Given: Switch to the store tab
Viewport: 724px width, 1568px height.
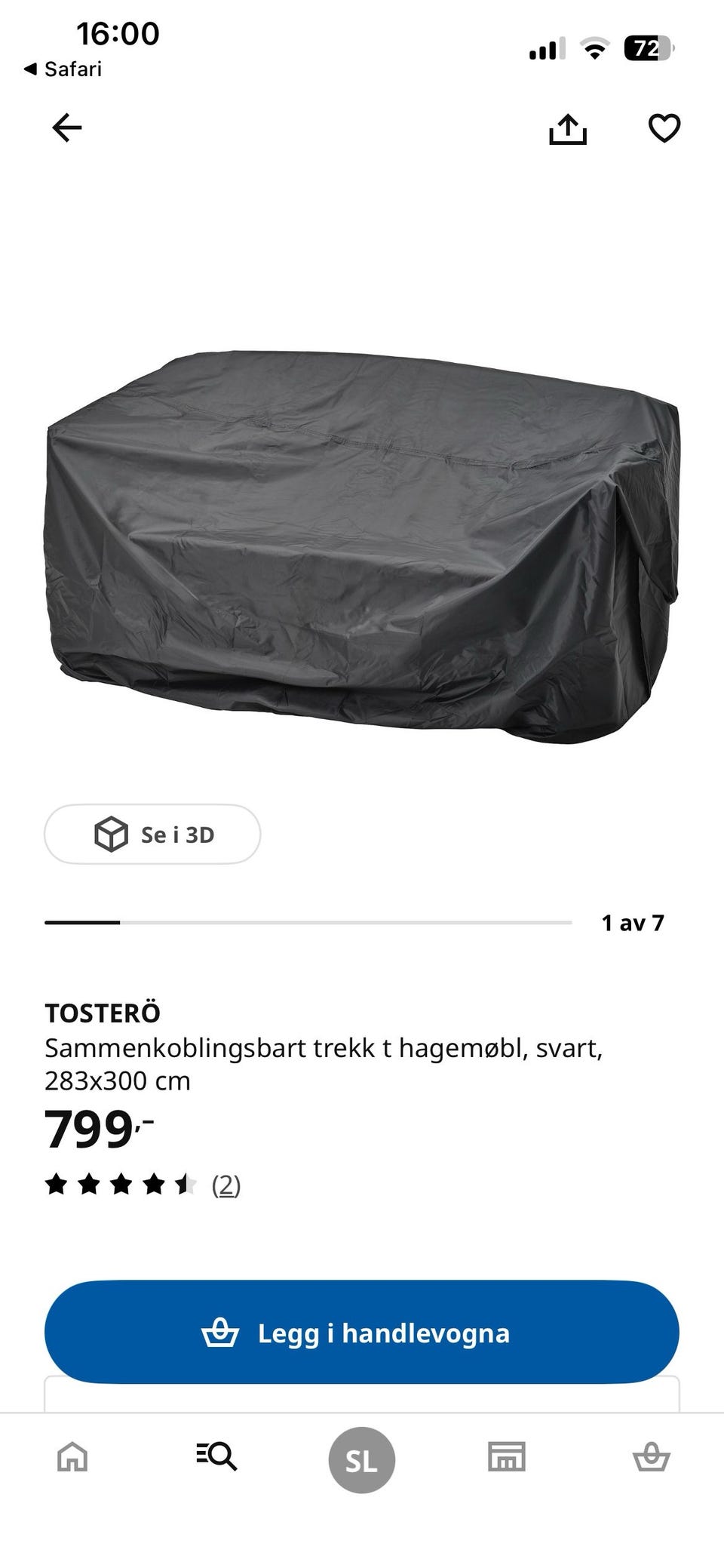Looking at the screenshot, I should [x=507, y=1456].
